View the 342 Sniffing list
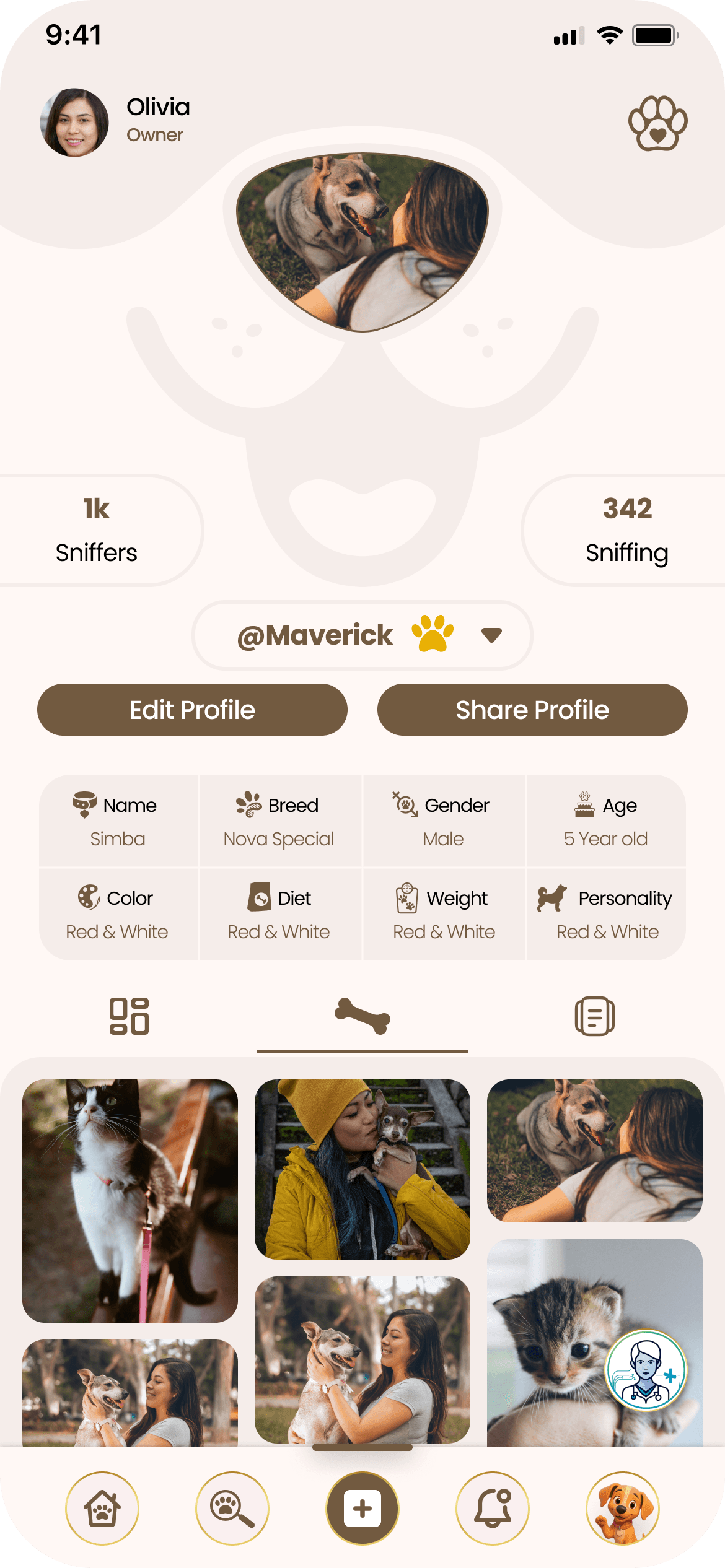This screenshot has width=725, height=1568. coord(627,530)
